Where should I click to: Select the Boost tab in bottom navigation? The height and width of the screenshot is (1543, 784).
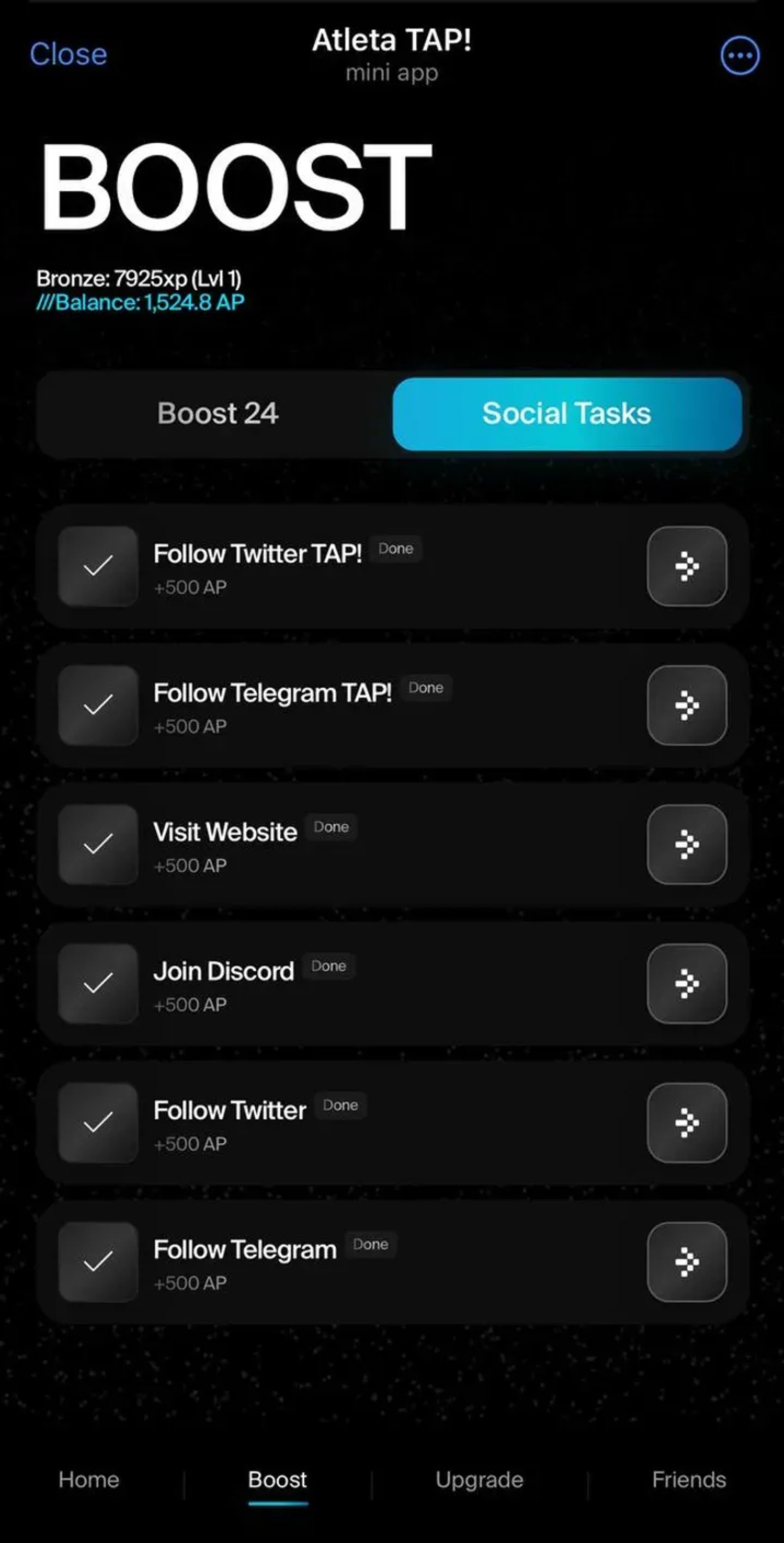tap(278, 1480)
